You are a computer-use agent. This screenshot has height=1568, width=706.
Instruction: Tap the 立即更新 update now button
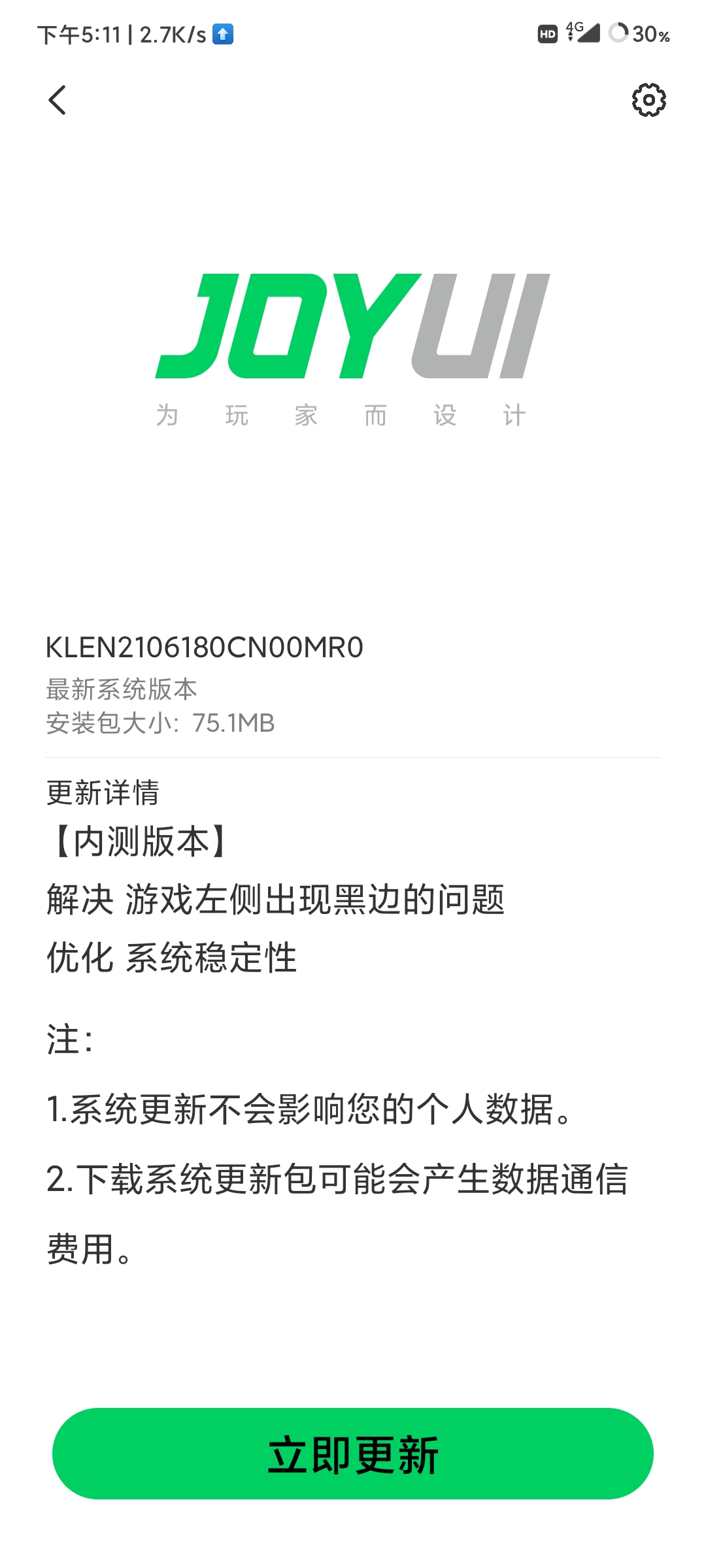[x=353, y=1454]
